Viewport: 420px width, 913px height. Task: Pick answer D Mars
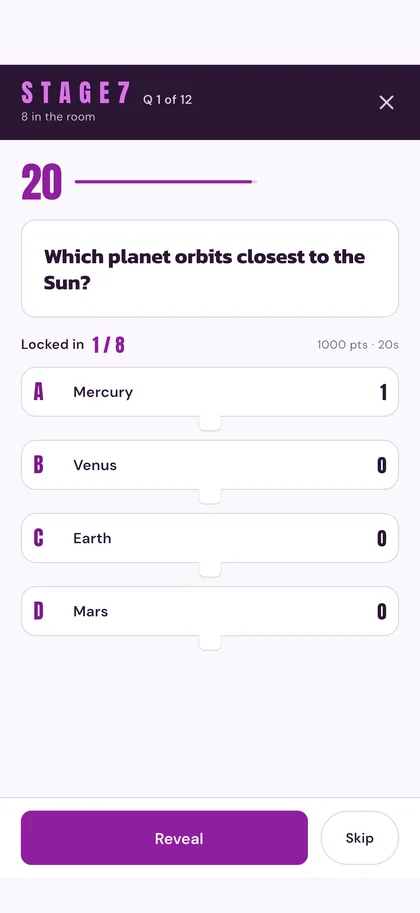point(210,611)
